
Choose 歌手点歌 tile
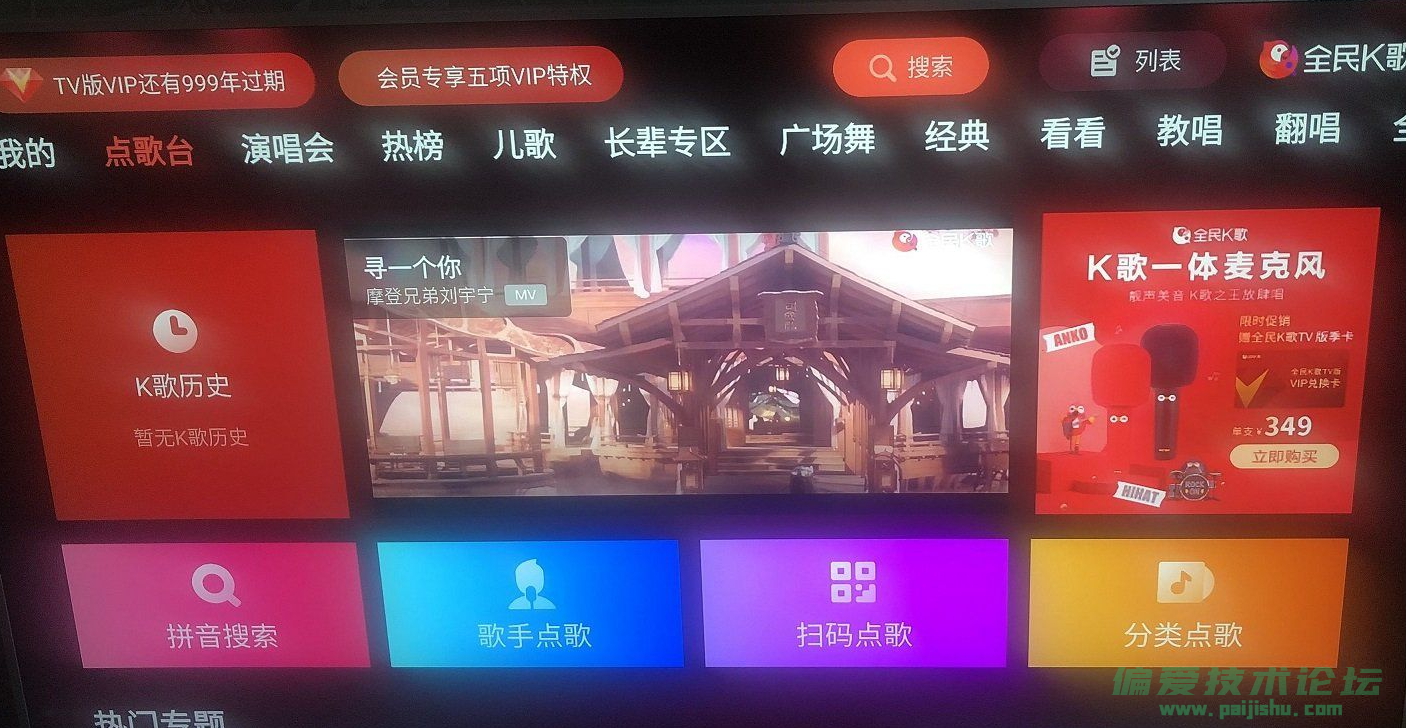click(530, 604)
